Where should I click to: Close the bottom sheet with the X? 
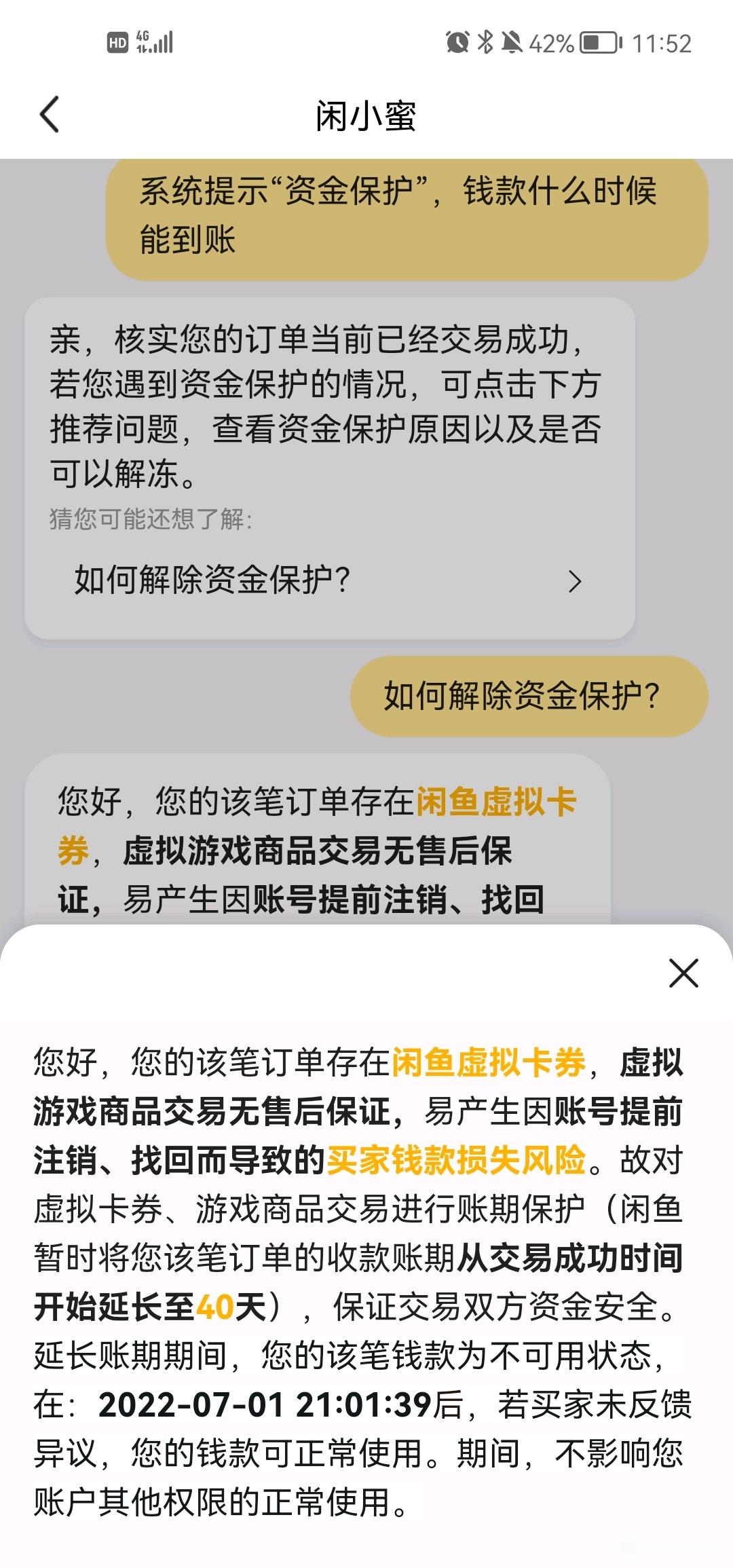pos(683,973)
